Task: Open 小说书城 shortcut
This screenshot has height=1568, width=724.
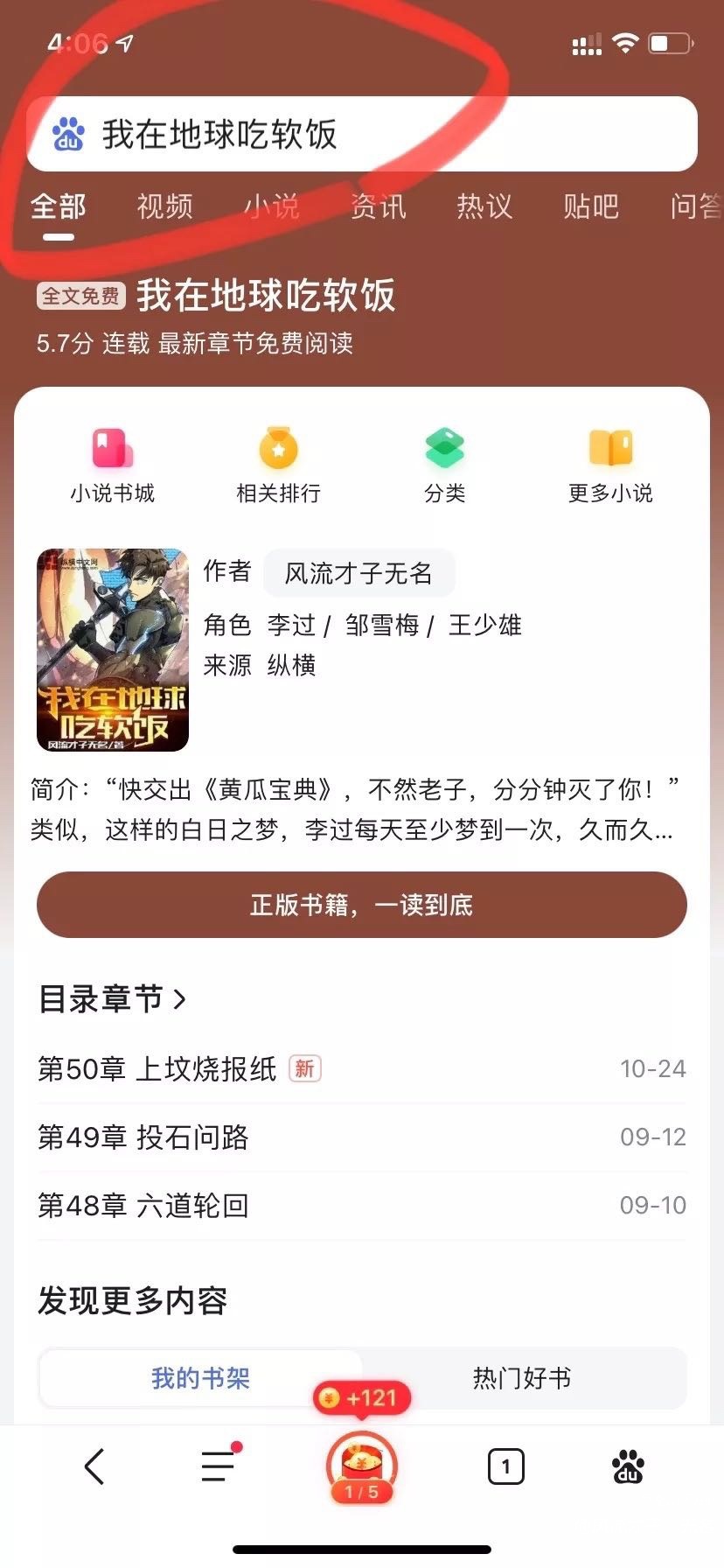Action: point(112,465)
